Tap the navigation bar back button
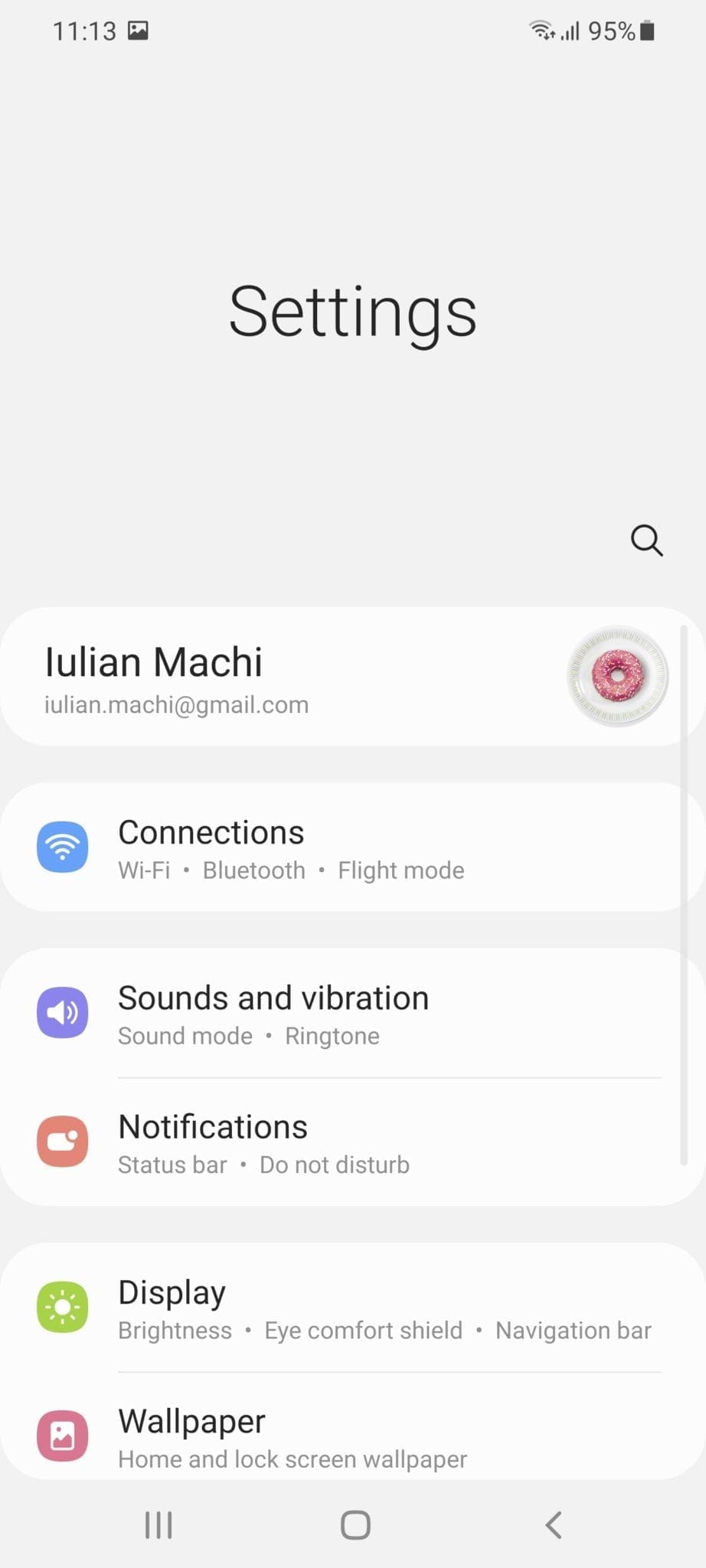Image resolution: width=706 pixels, height=1568 pixels. (554, 1524)
